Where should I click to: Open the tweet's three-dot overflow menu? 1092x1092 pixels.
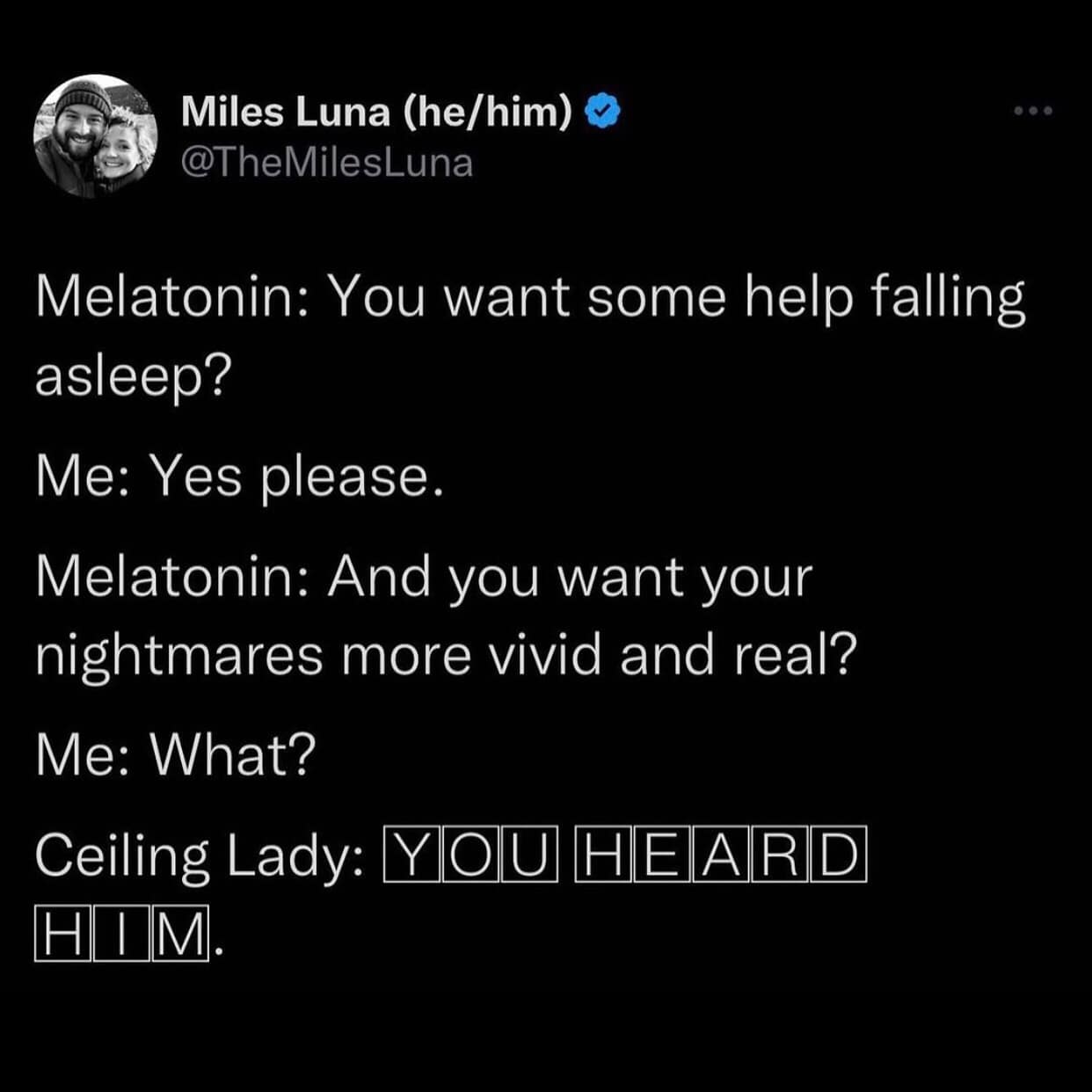tap(1032, 112)
